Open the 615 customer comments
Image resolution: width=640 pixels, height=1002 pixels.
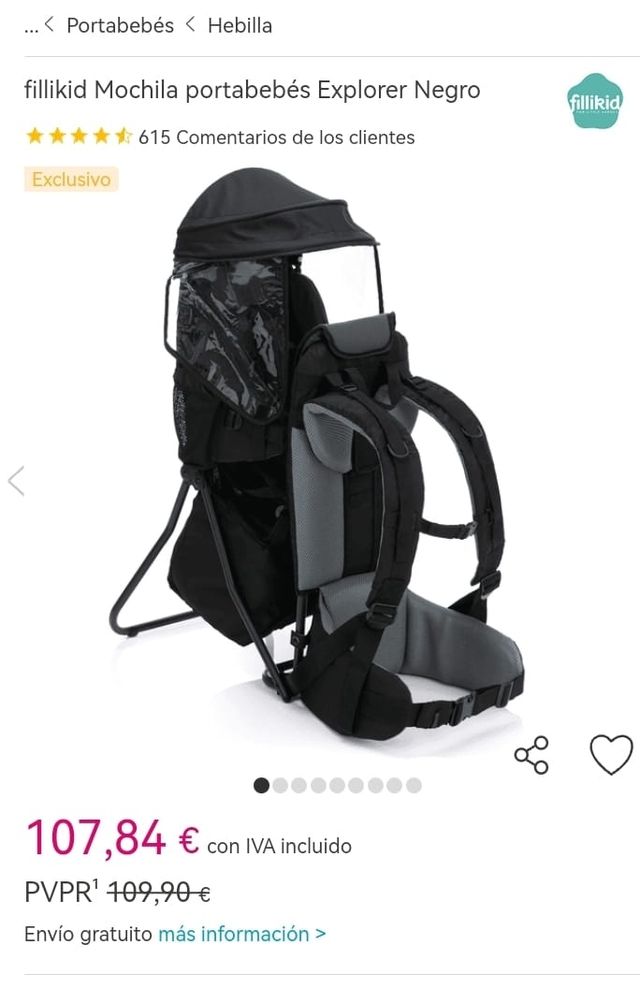[x=276, y=137]
